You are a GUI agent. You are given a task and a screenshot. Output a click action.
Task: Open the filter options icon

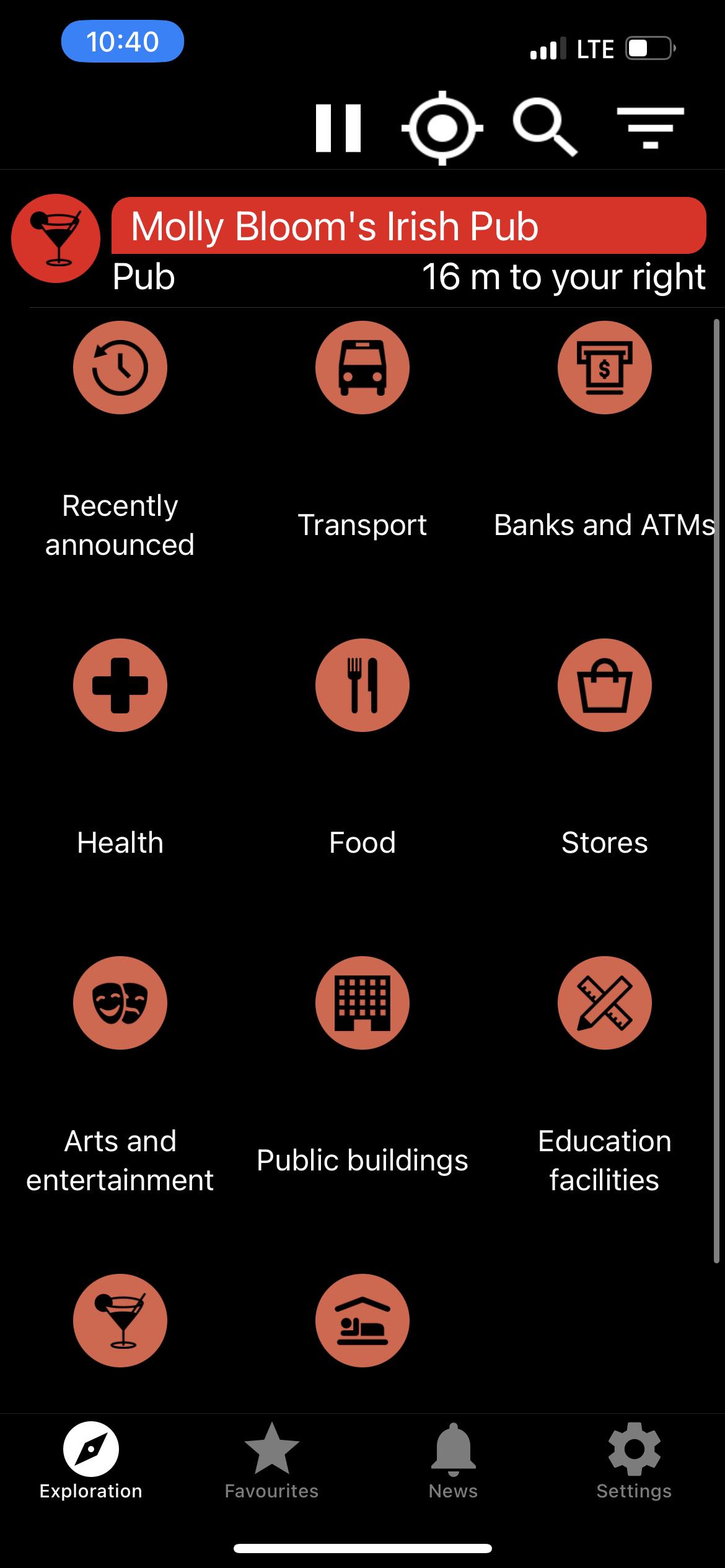650,128
